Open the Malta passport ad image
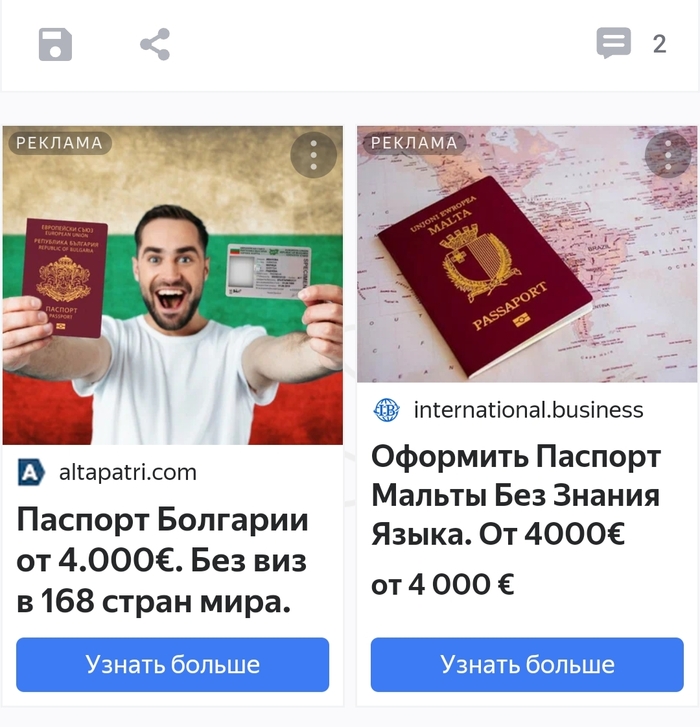 (x=526, y=270)
